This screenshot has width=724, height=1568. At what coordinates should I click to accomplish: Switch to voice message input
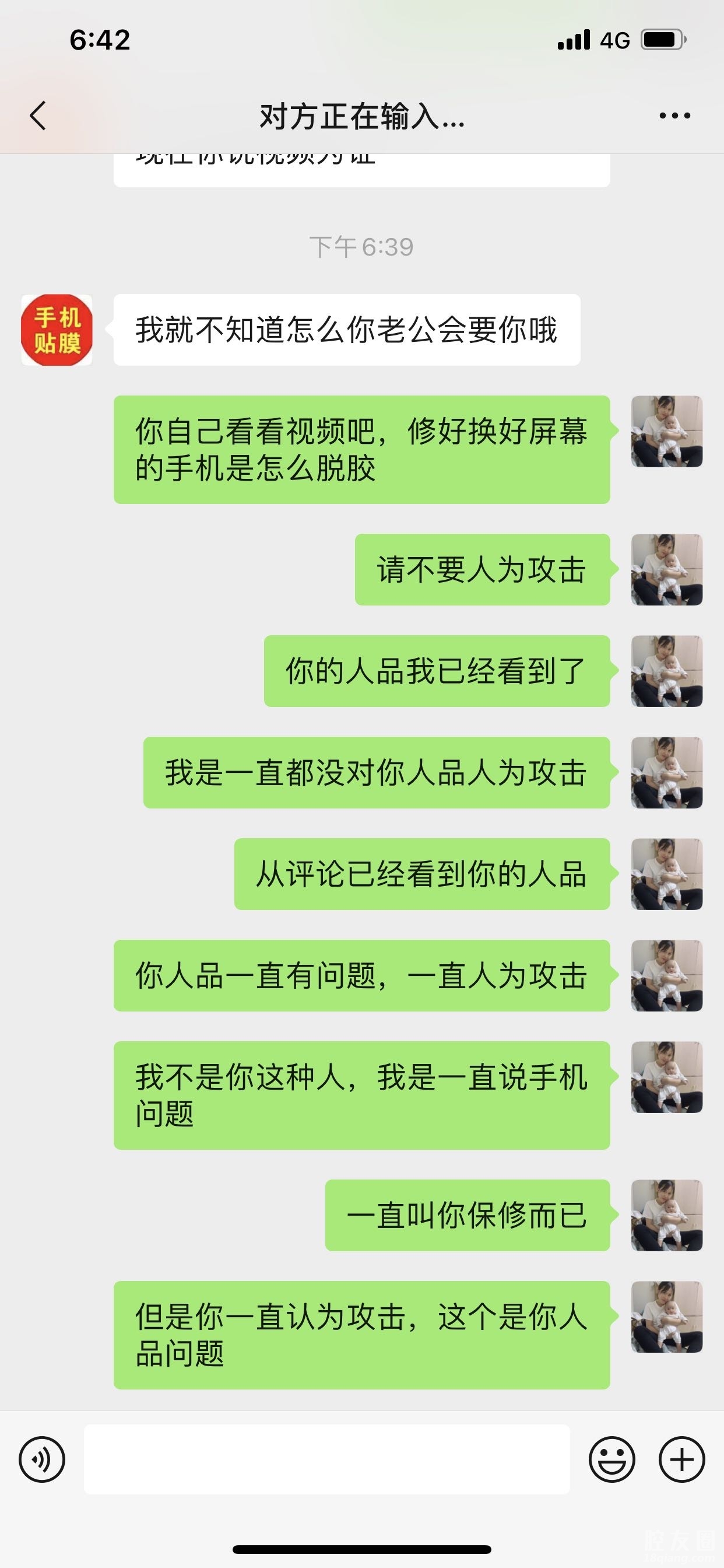point(42,1459)
